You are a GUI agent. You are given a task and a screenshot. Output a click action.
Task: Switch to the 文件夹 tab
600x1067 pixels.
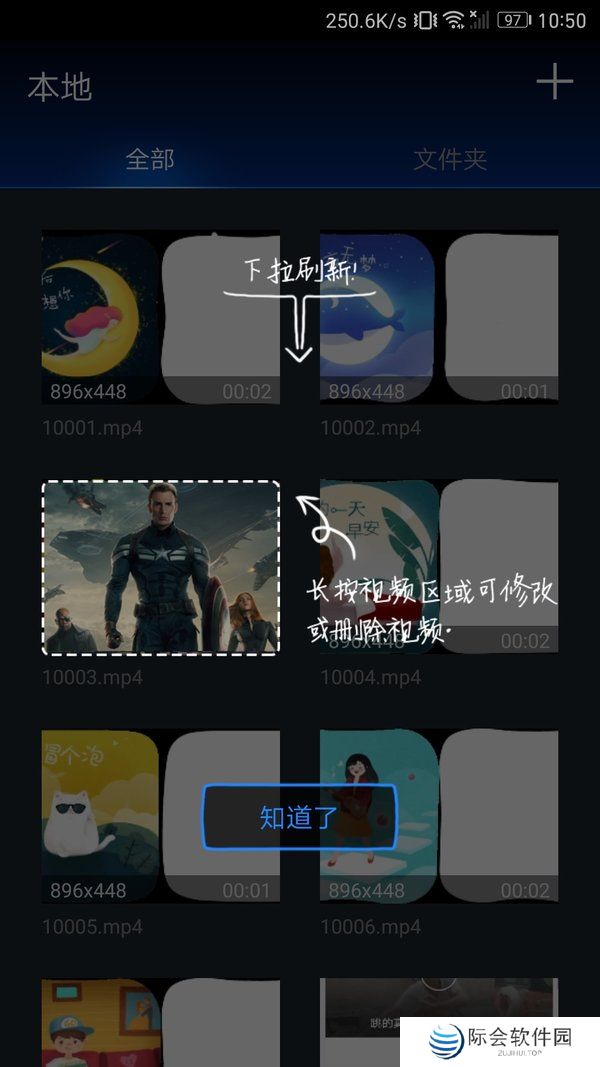(x=450, y=158)
